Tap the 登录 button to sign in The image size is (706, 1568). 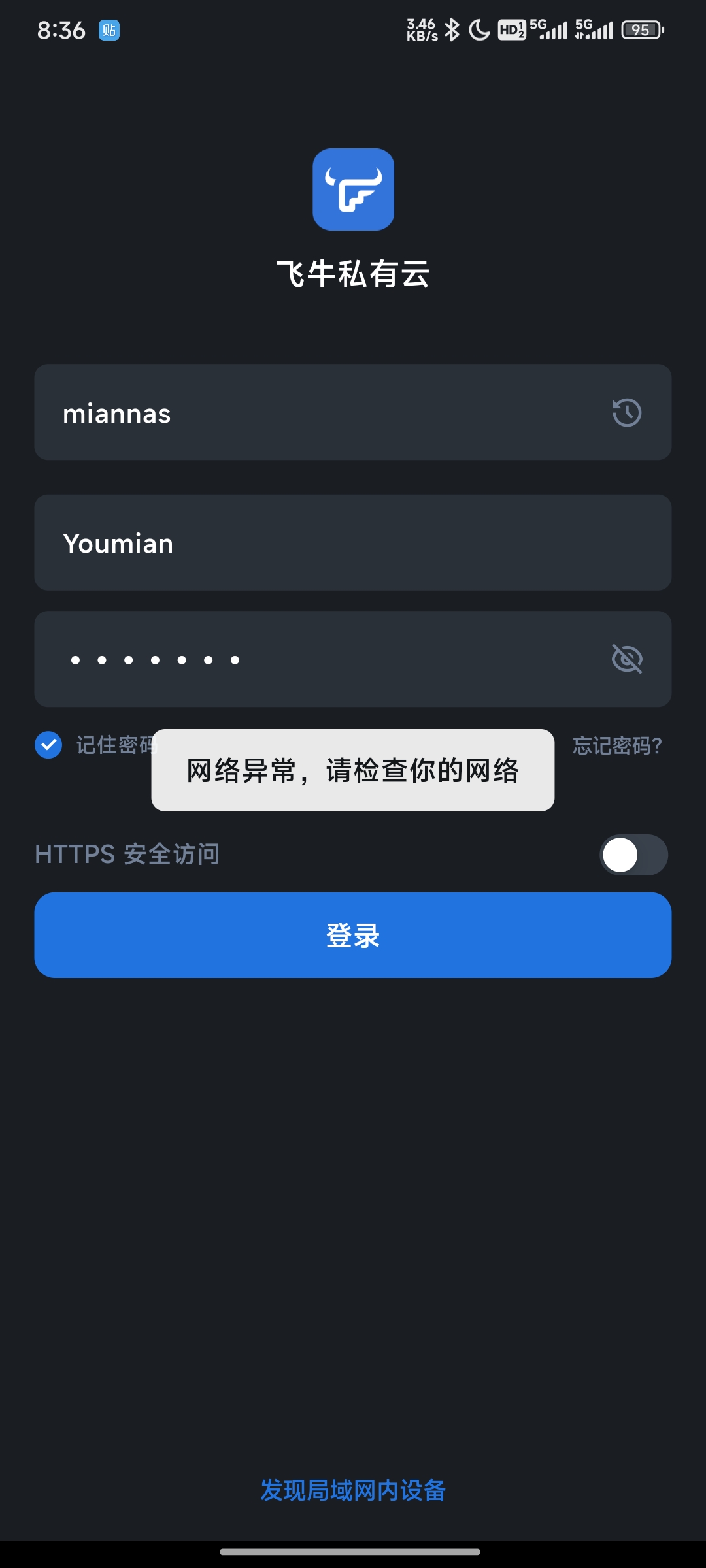(353, 935)
